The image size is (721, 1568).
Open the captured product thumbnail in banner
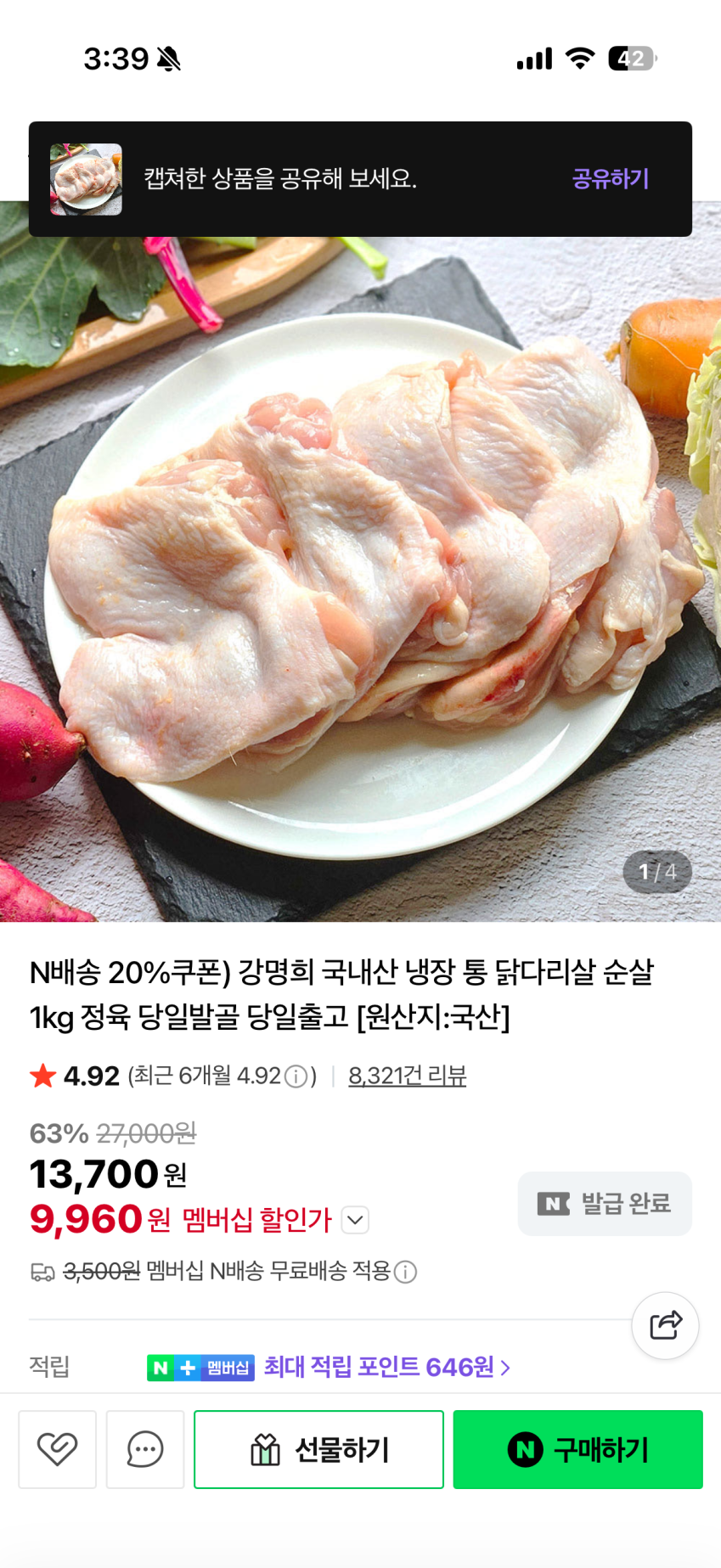(x=86, y=179)
